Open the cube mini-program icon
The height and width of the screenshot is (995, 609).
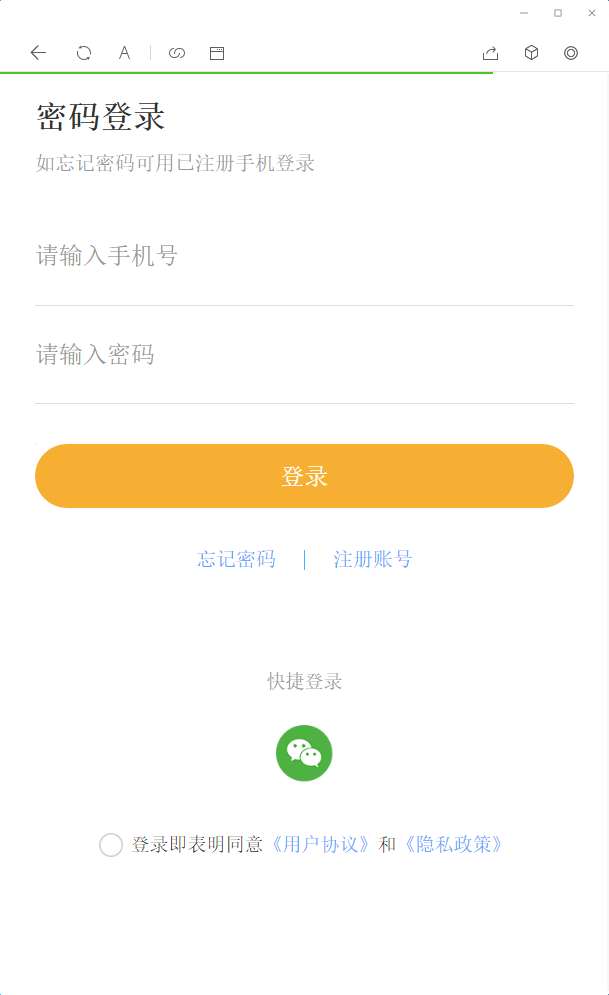coord(532,53)
